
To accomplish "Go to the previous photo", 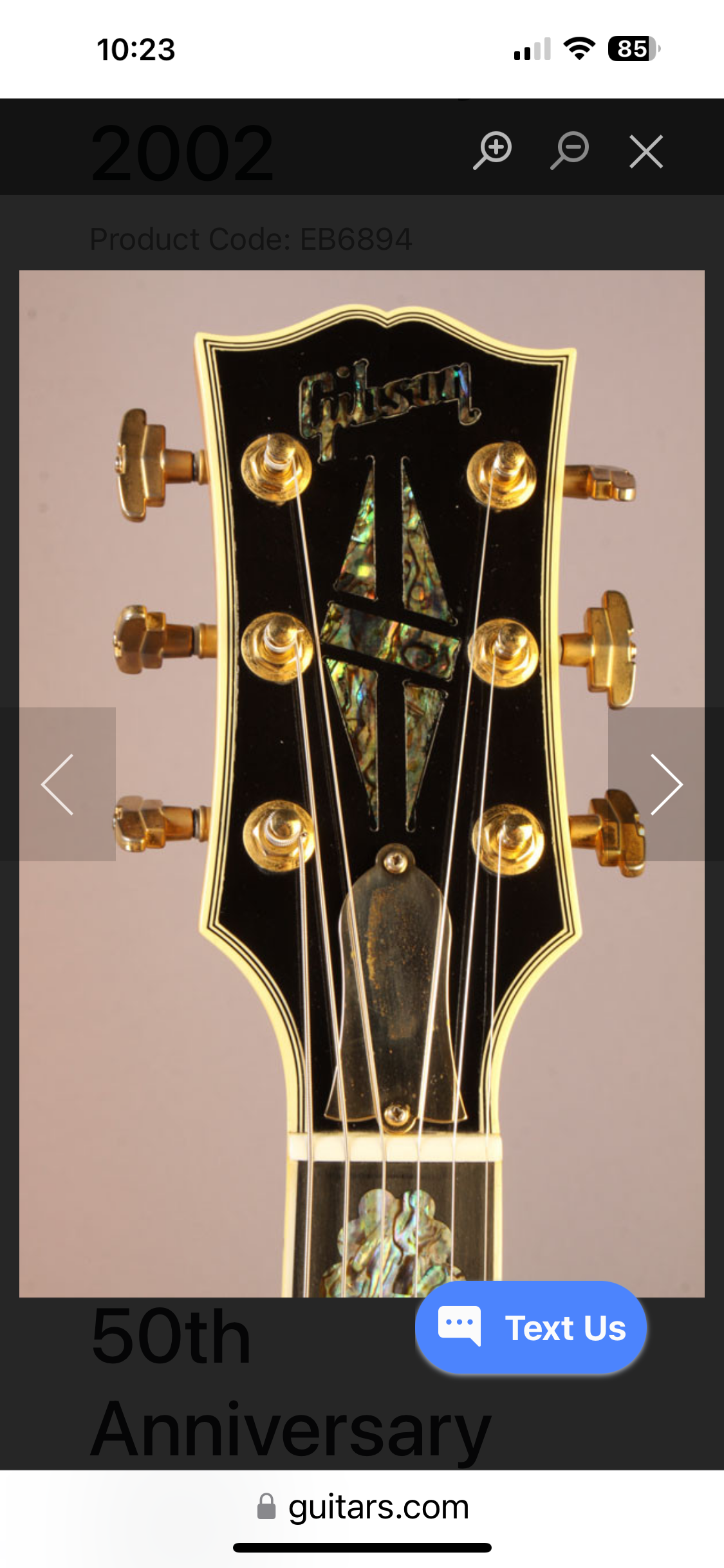I will (58, 784).
